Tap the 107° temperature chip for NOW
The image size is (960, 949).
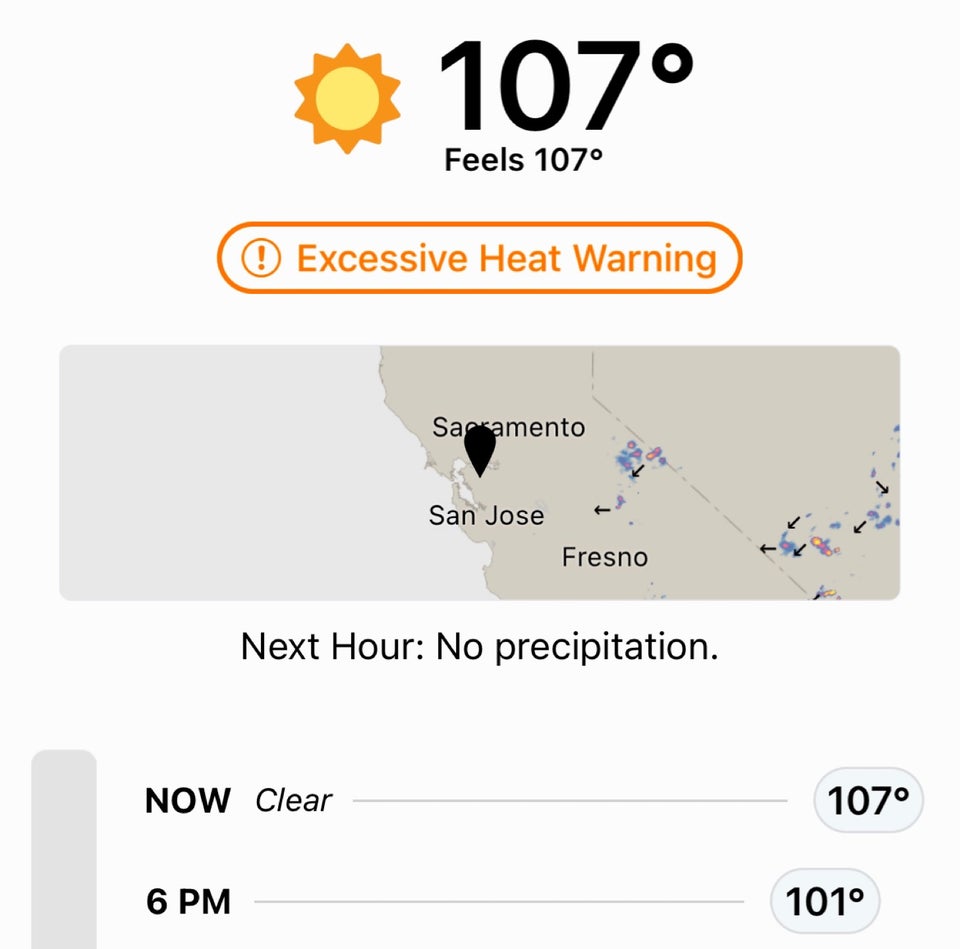[868, 800]
